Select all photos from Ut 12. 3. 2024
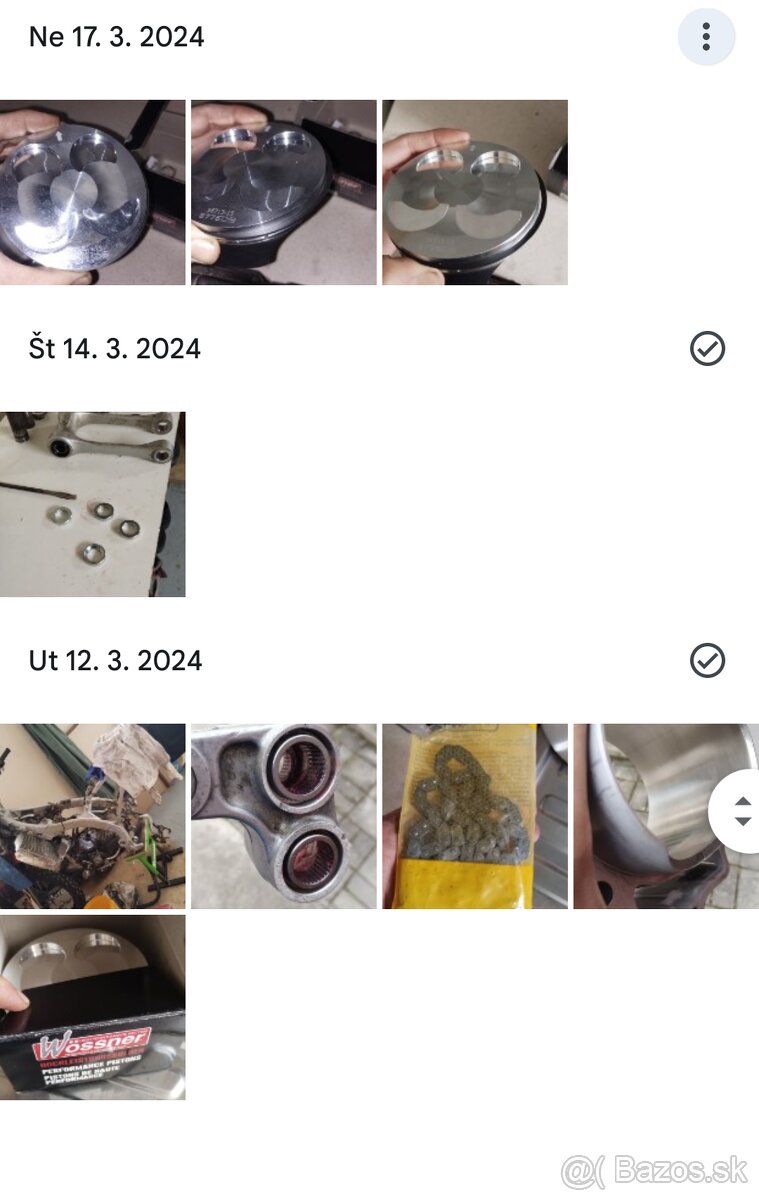 [x=707, y=661]
